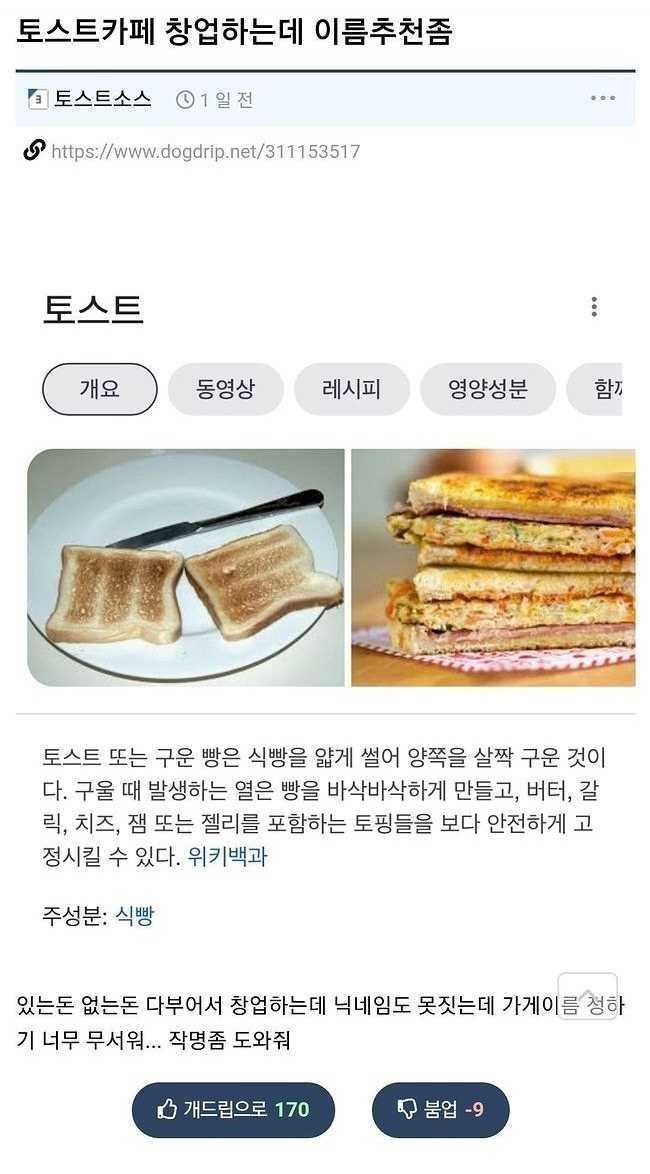Screen dimensions: 650x1174
Task: Open the dogdrip.net post URL link
Action: [204, 152]
